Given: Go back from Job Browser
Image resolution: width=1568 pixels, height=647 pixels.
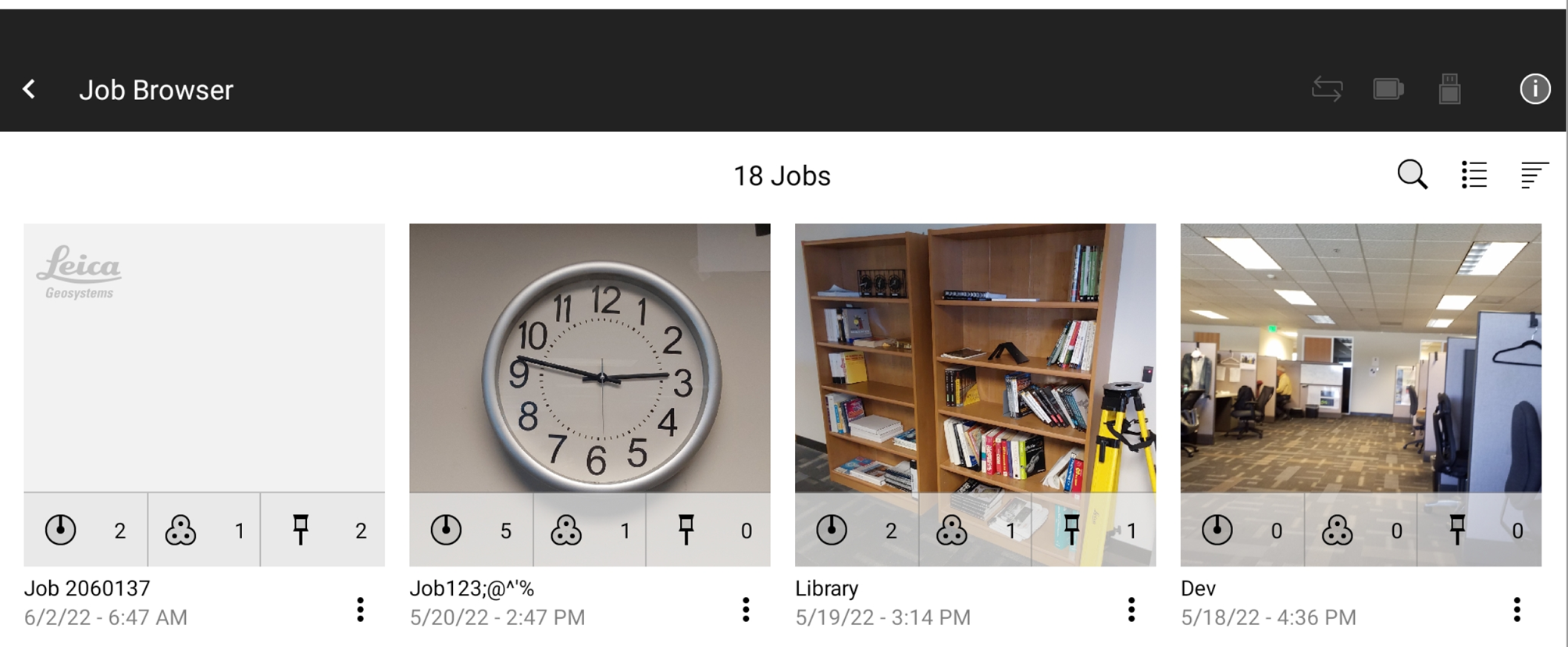Looking at the screenshot, I should click(x=30, y=89).
